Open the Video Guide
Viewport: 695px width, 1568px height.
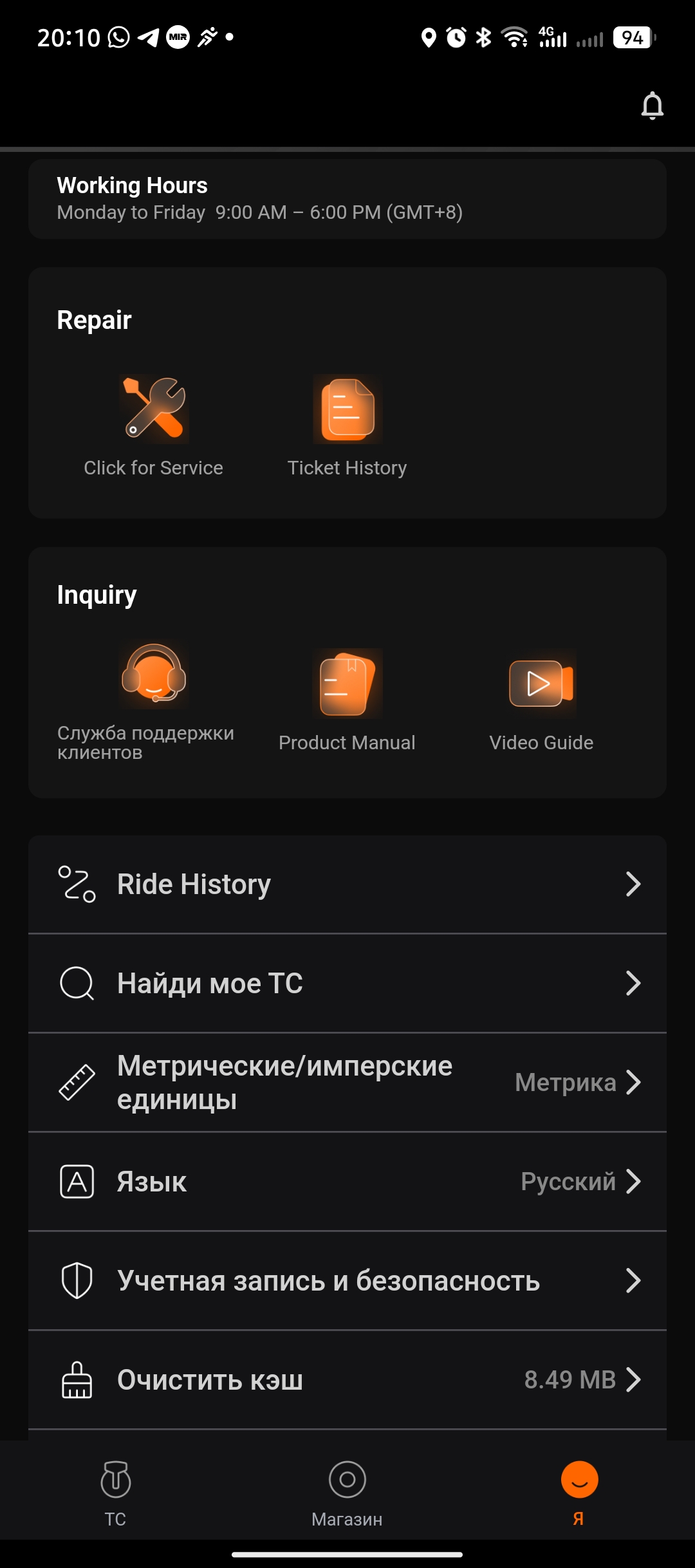pyautogui.click(x=541, y=700)
